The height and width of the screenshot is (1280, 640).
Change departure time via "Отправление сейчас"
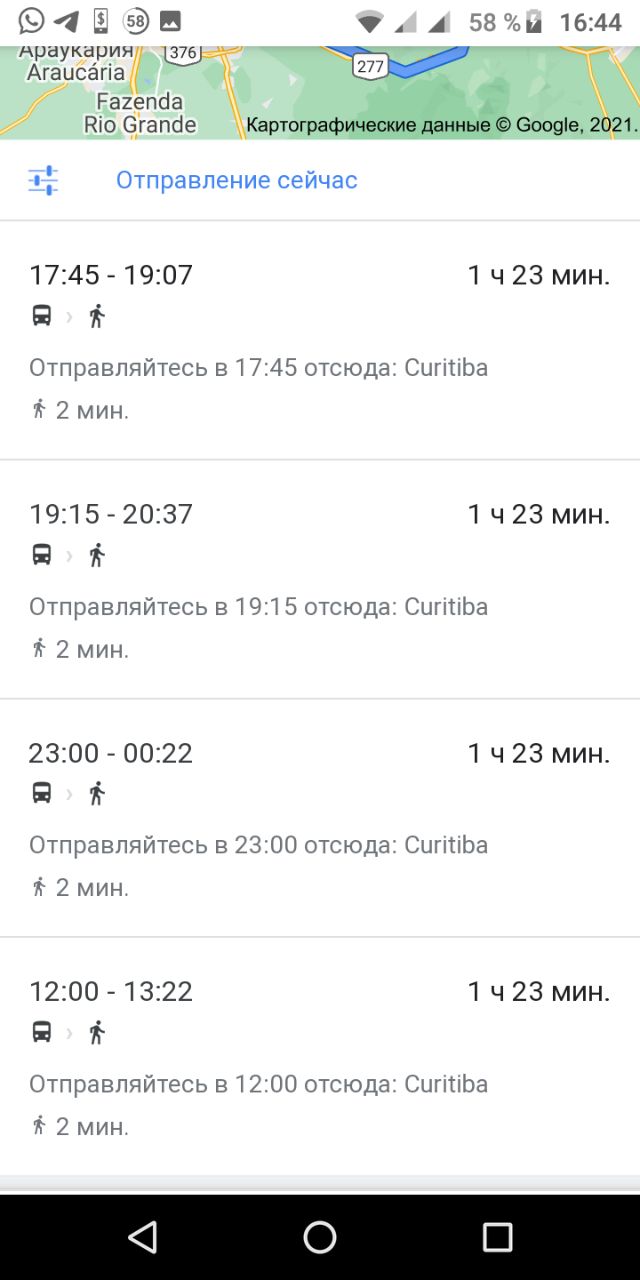[237, 180]
